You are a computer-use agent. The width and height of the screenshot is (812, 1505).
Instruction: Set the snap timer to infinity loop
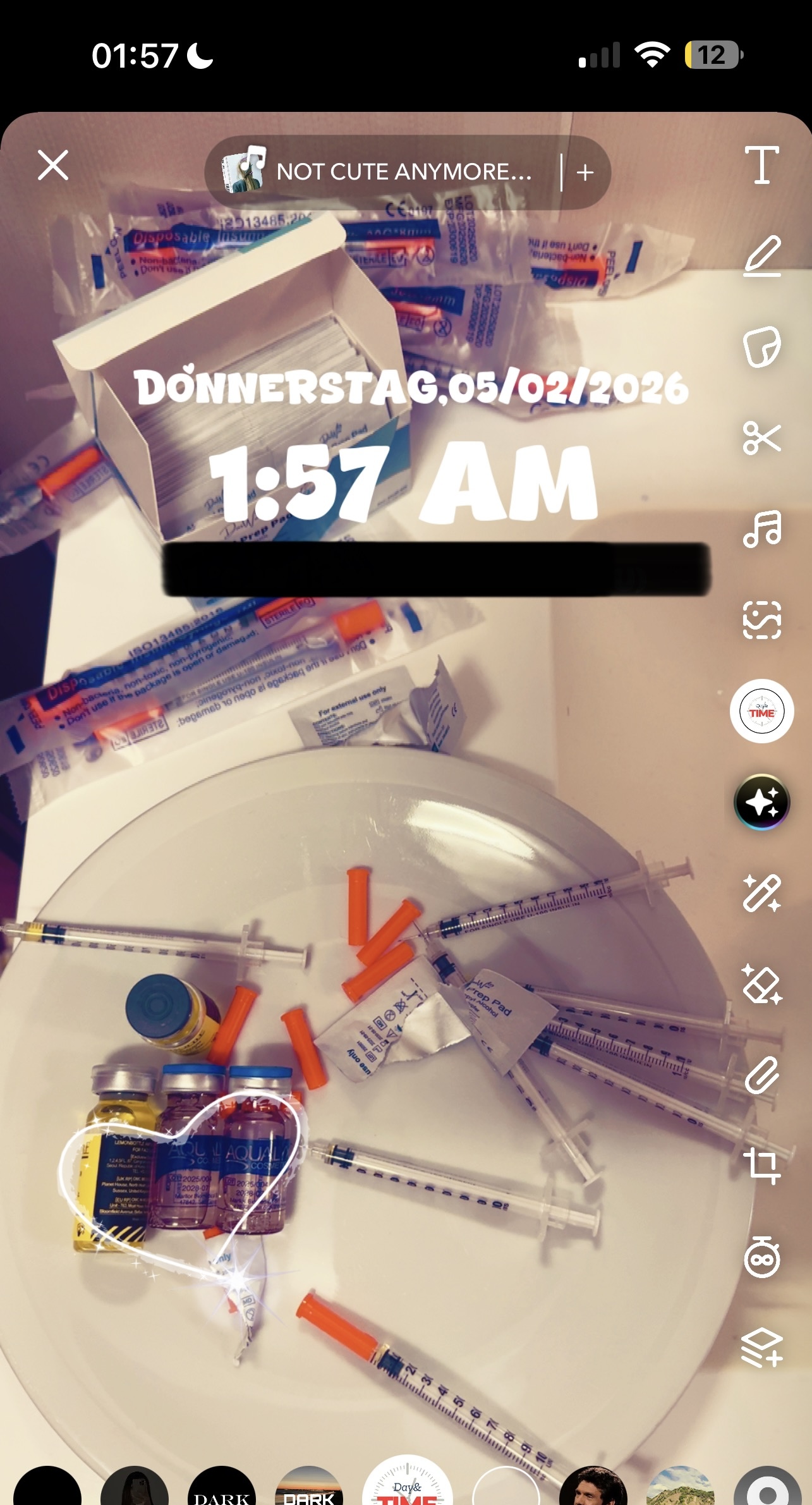tap(762, 1257)
